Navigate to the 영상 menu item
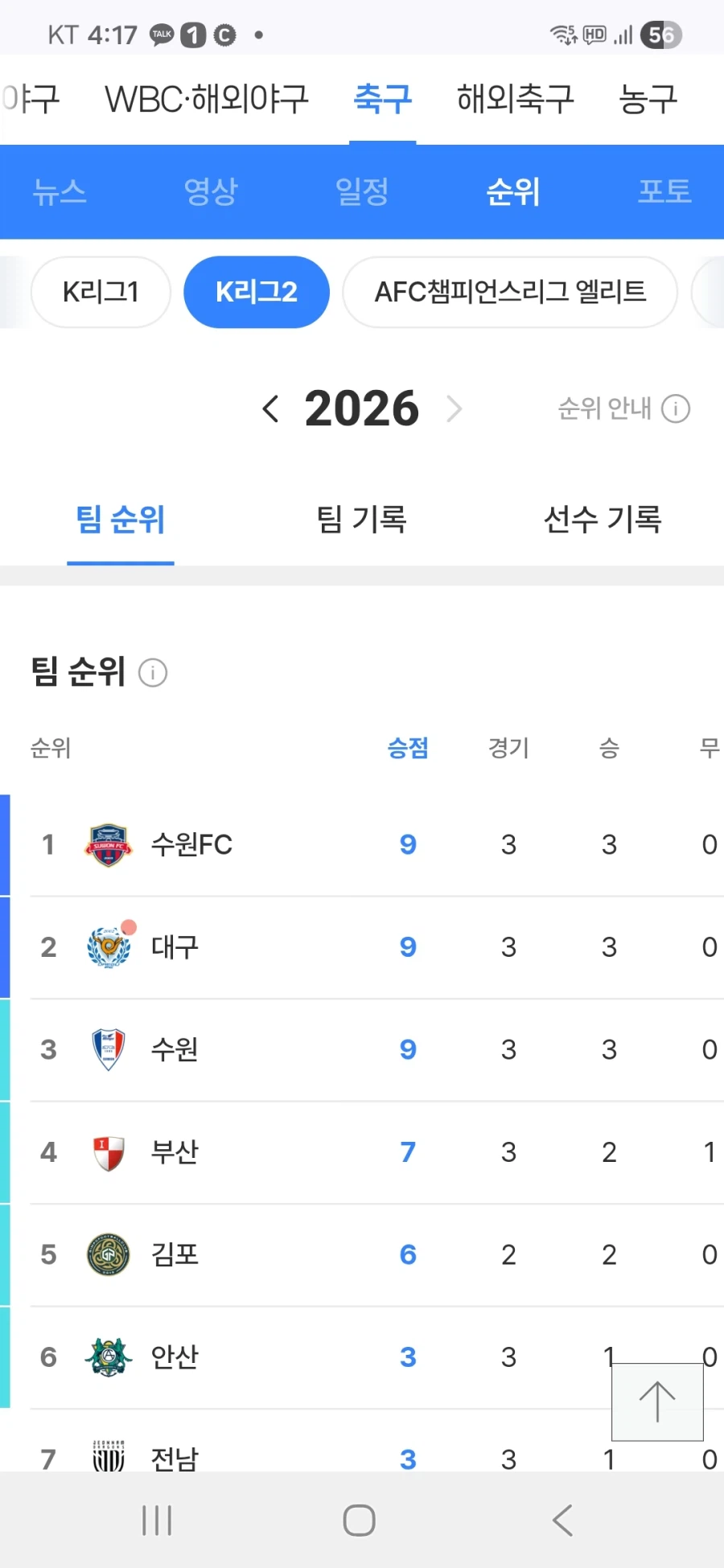 point(210,191)
